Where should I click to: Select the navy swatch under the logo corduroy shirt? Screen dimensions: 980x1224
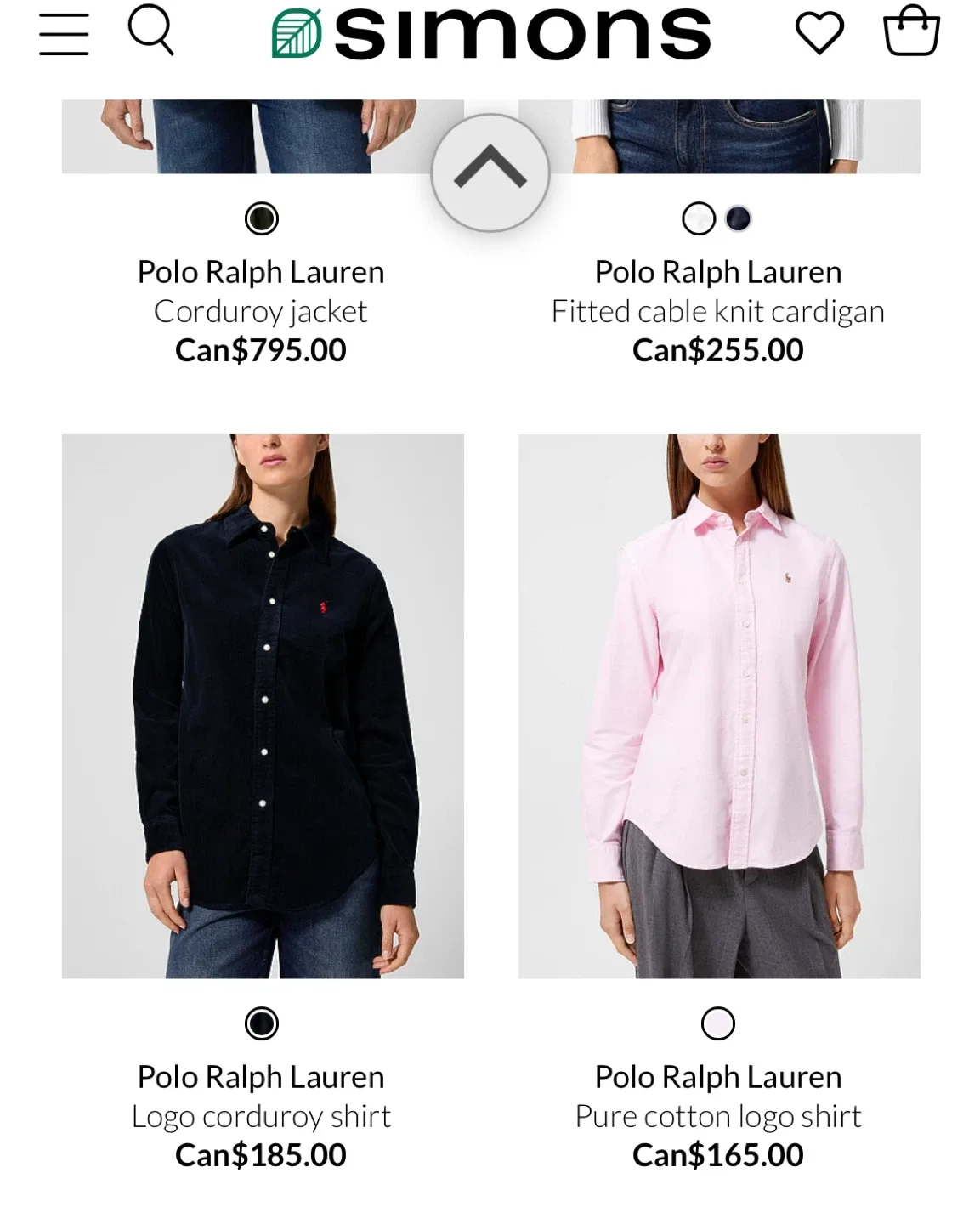point(261,1024)
